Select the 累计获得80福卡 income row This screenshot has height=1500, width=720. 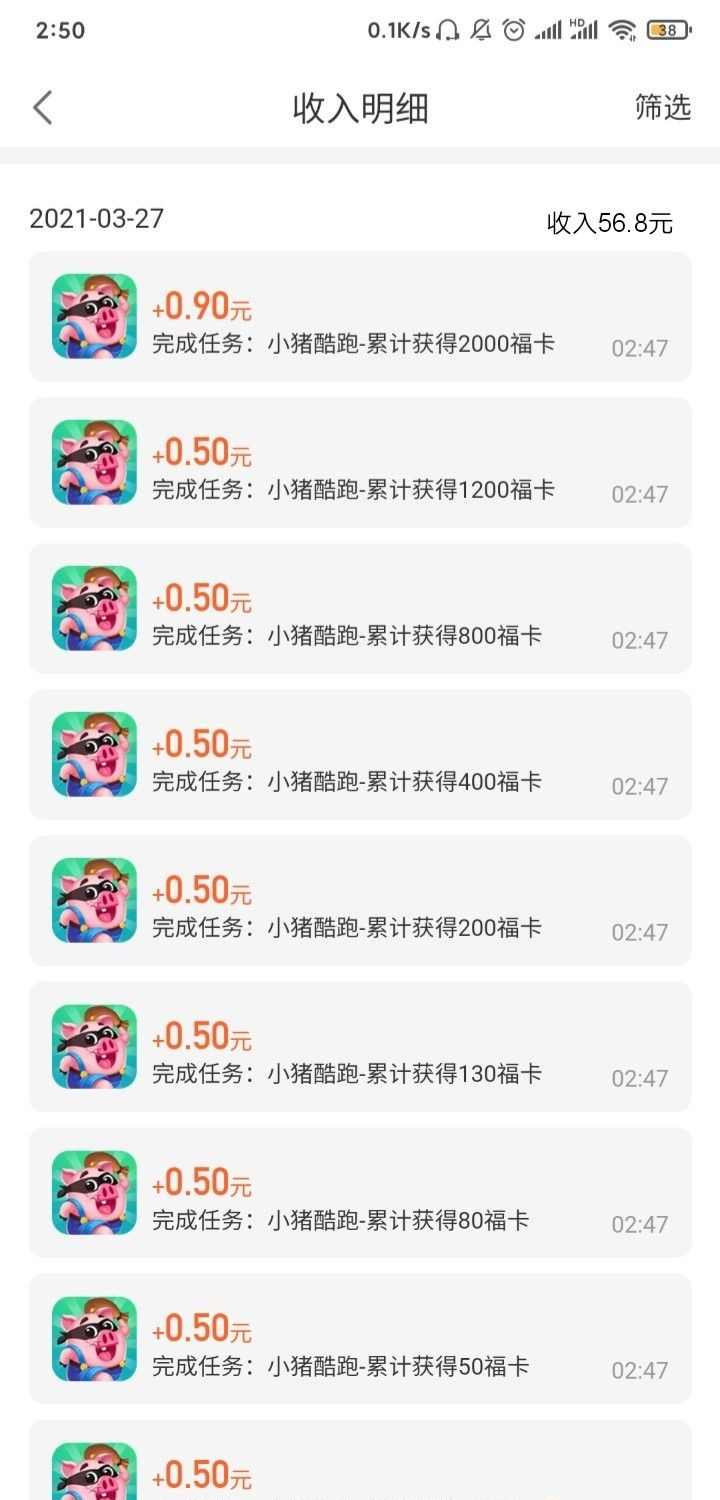pos(360,1192)
